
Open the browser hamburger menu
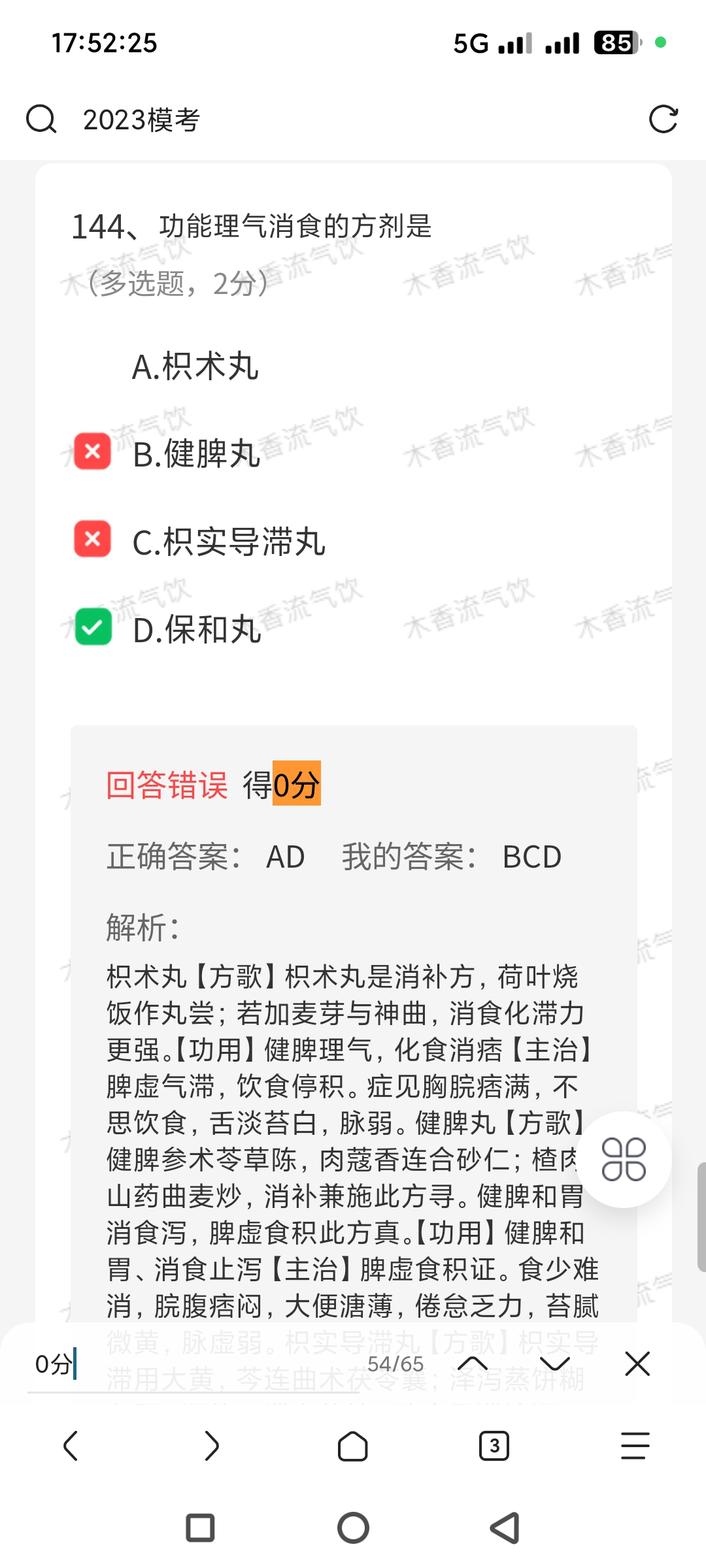[x=635, y=1446]
